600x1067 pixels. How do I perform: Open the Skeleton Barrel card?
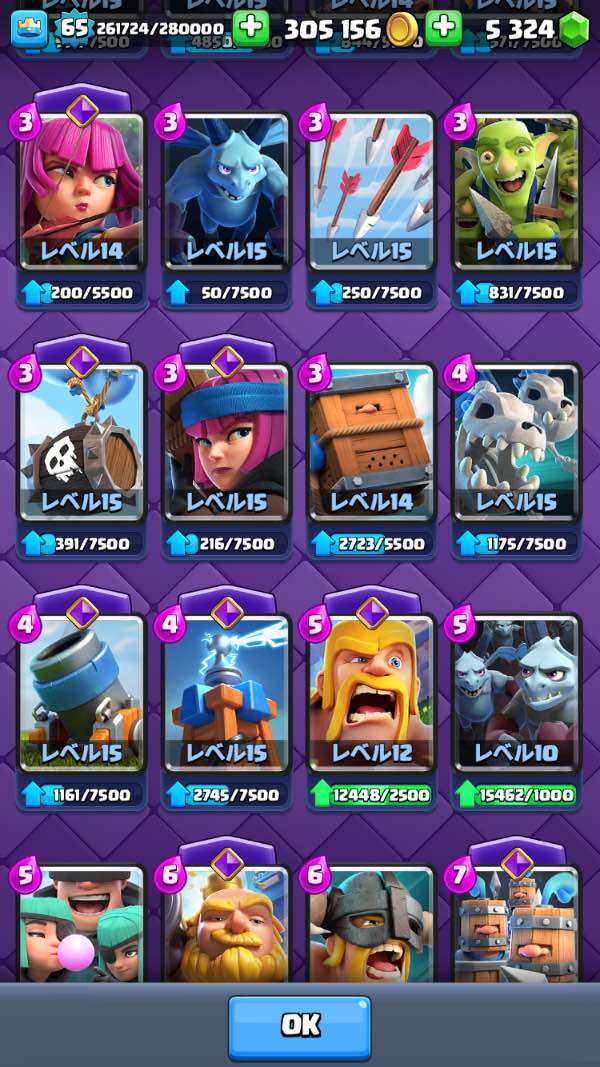82,445
